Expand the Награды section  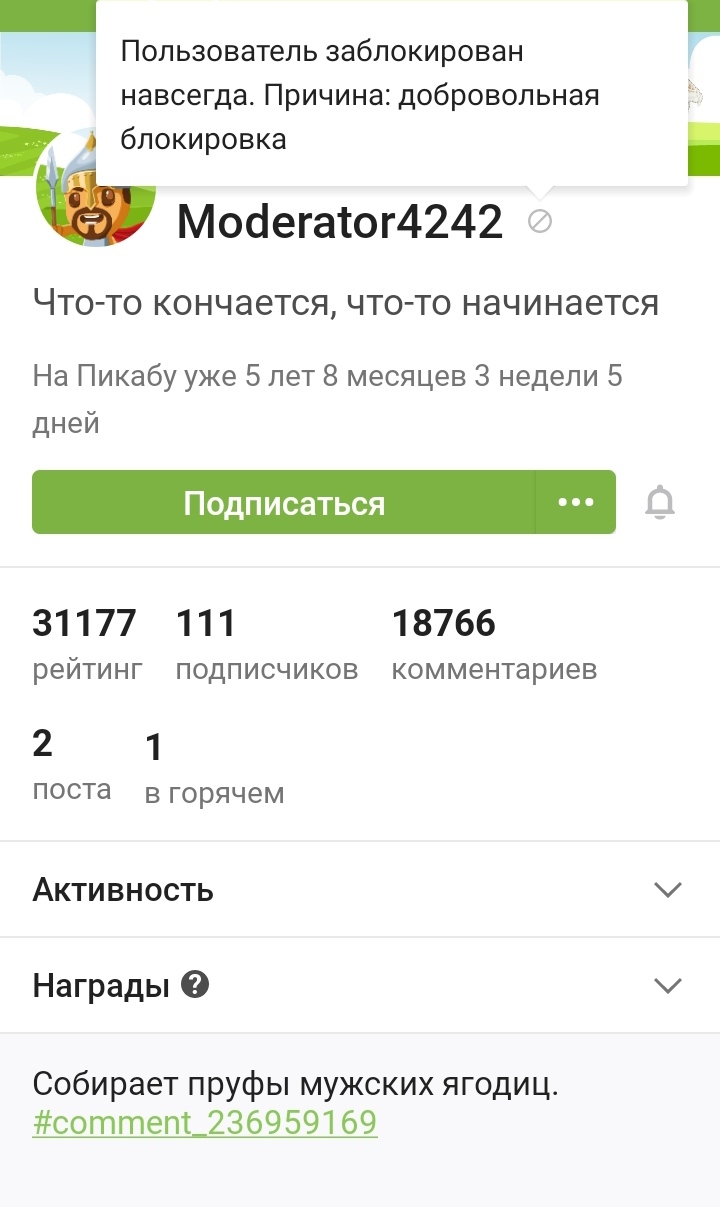360,985
